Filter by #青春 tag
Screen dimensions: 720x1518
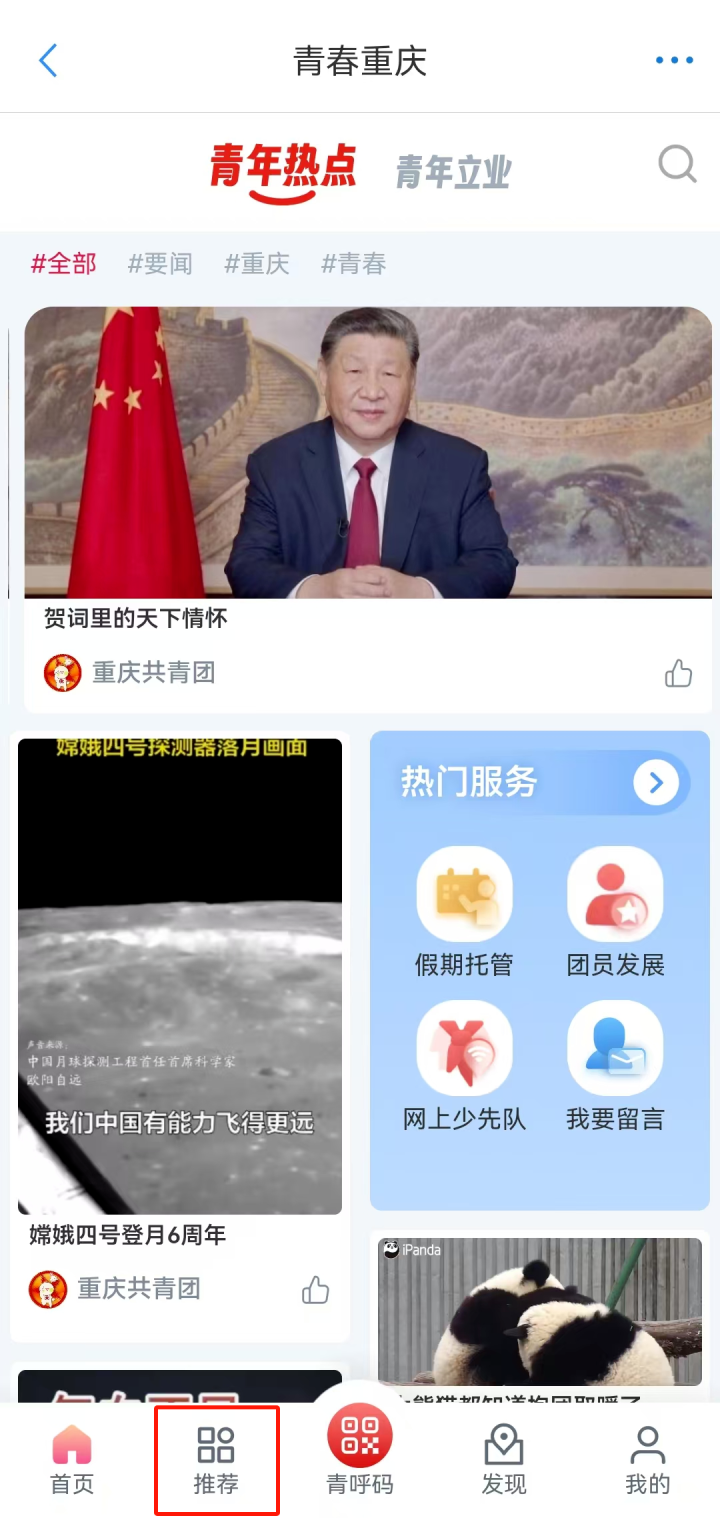tap(354, 264)
